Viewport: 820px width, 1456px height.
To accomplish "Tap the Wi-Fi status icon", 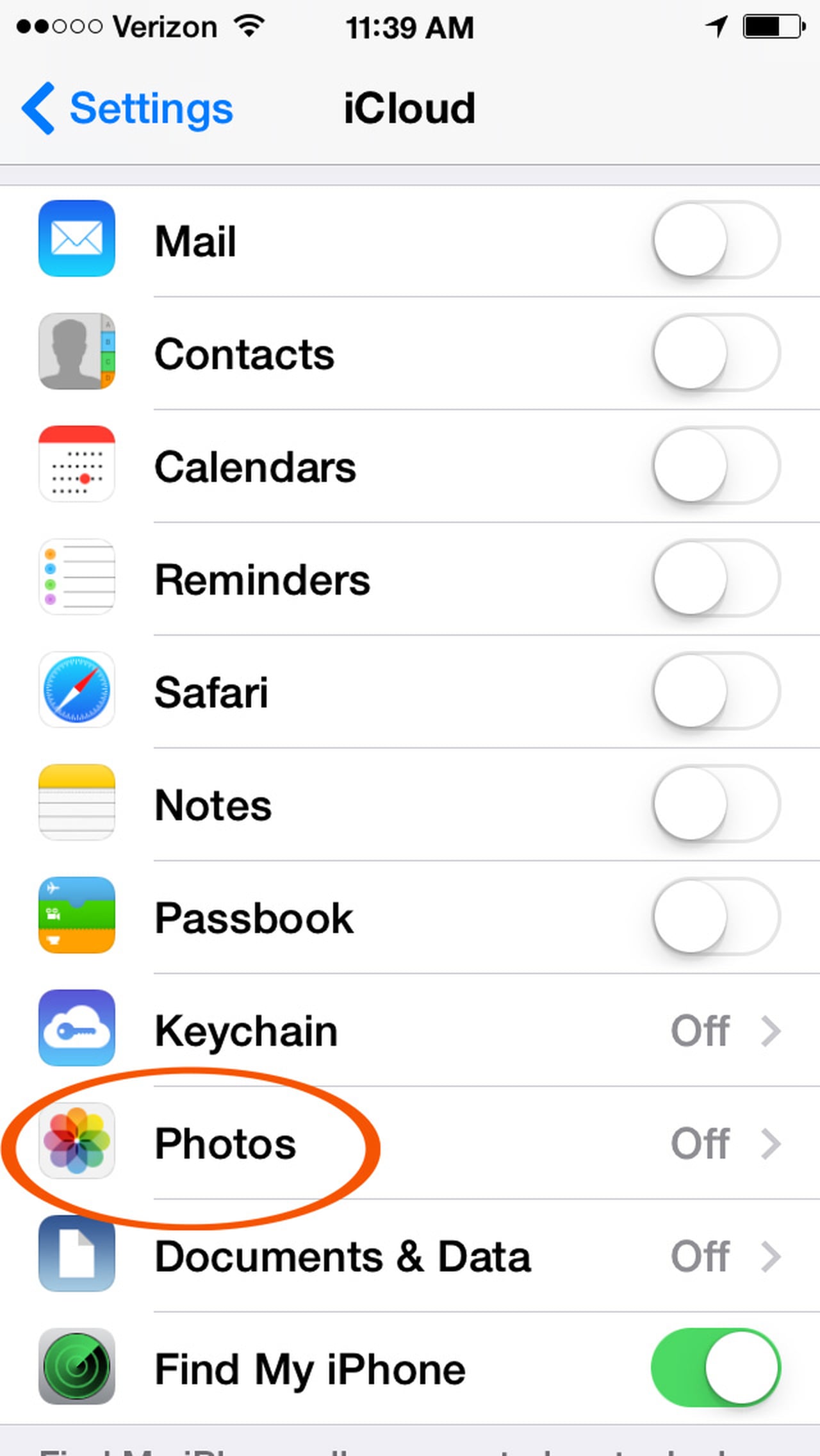I will [x=250, y=26].
